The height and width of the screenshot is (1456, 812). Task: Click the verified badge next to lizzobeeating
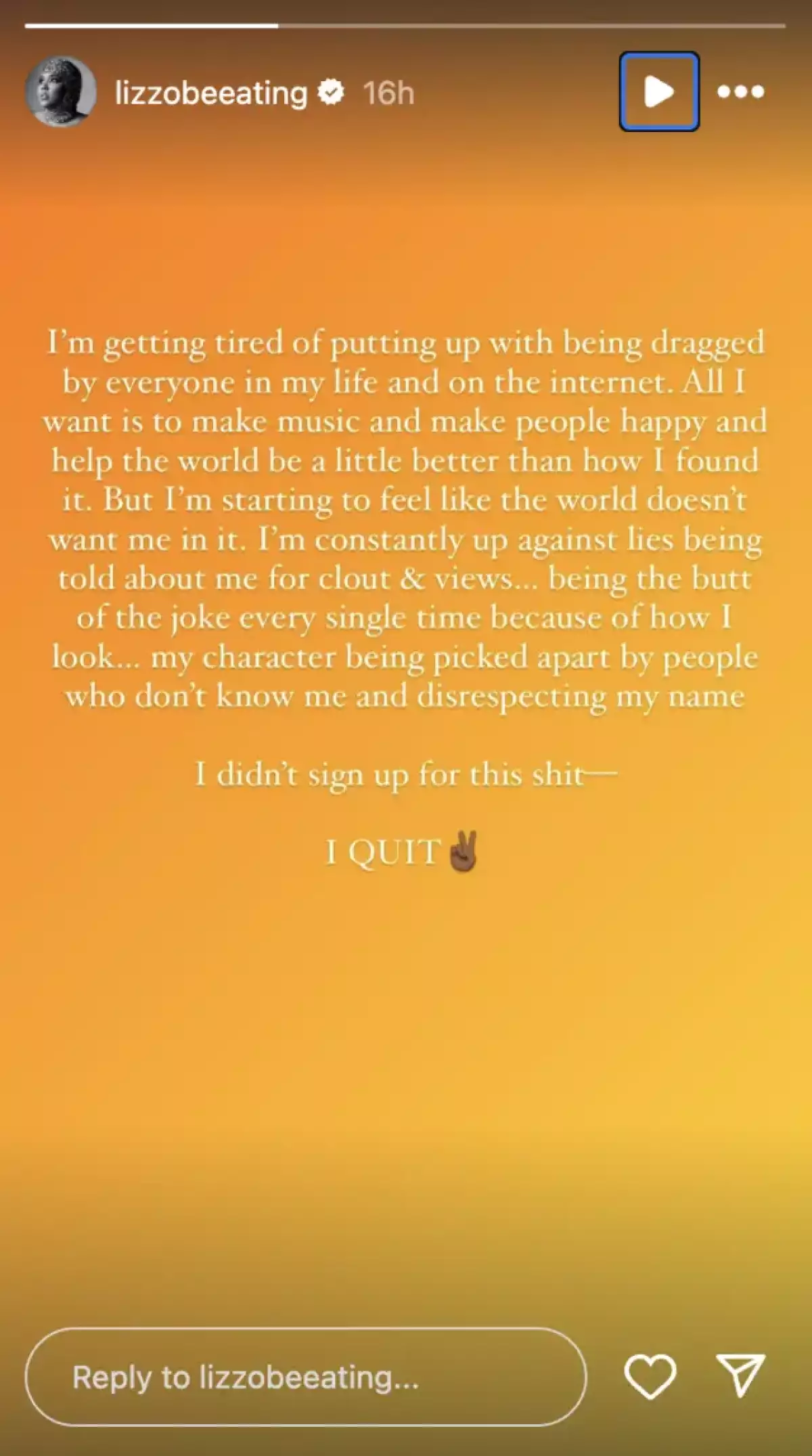pos(331,91)
